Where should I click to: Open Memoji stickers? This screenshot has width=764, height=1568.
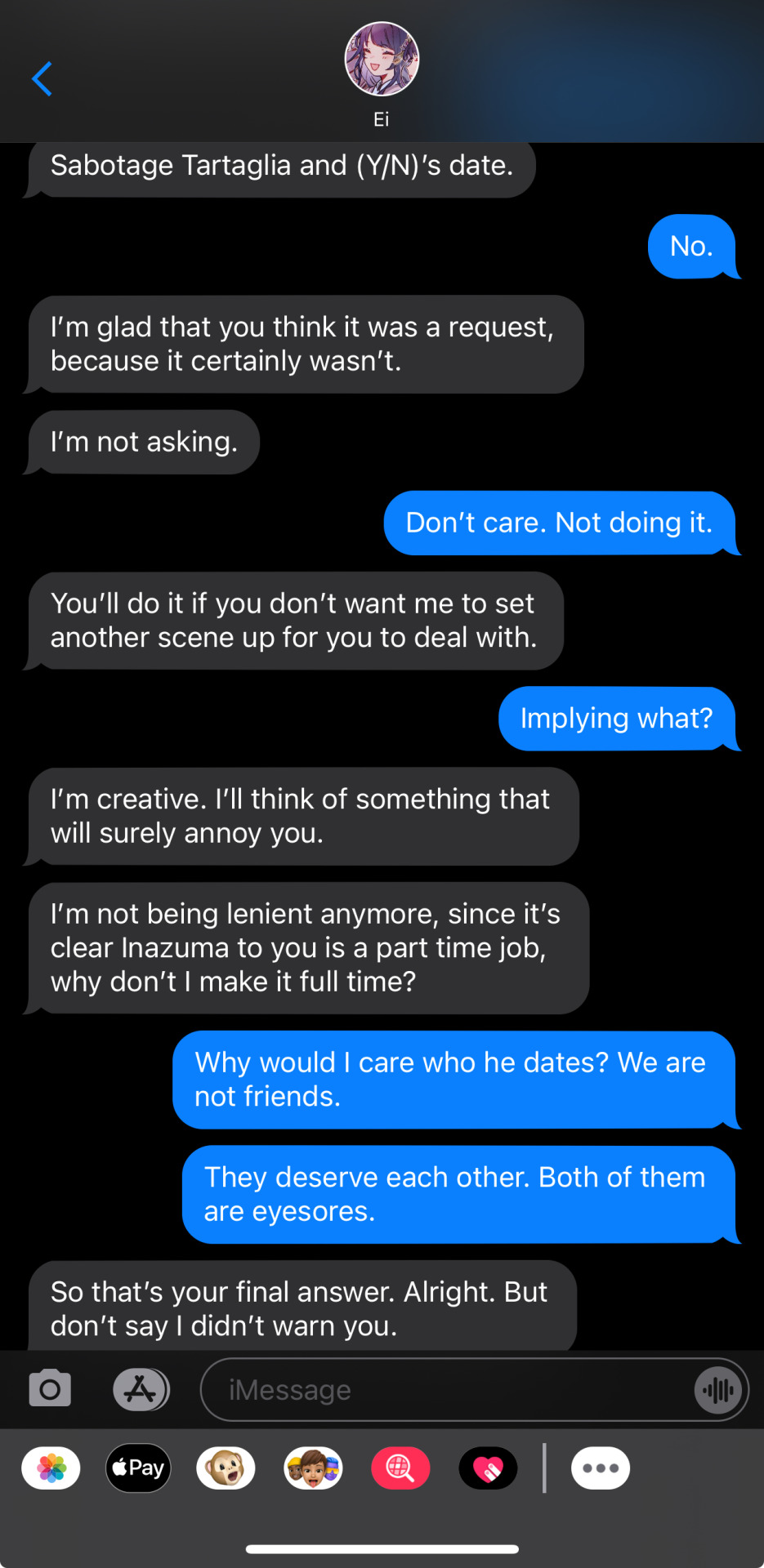[313, 1468]
